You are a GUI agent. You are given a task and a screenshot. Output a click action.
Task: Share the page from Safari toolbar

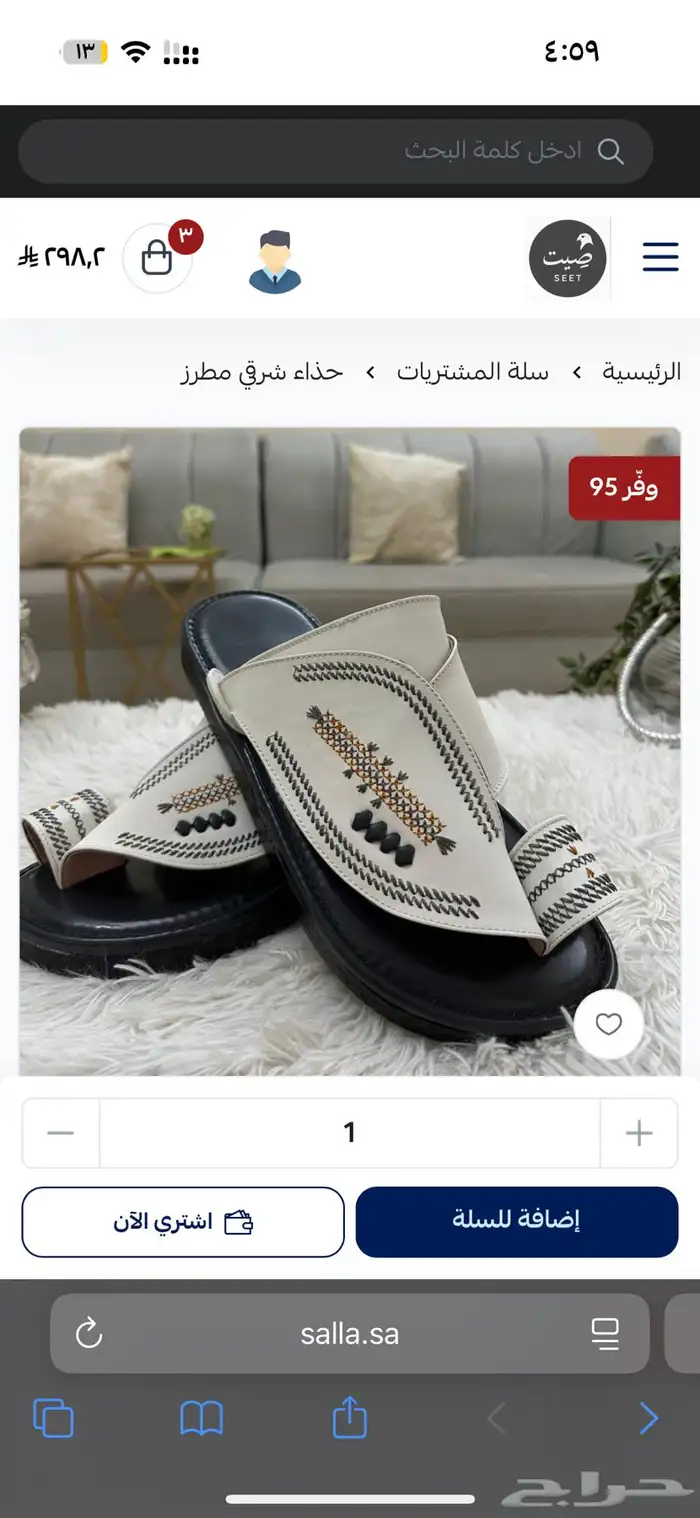pos(349,1417)
